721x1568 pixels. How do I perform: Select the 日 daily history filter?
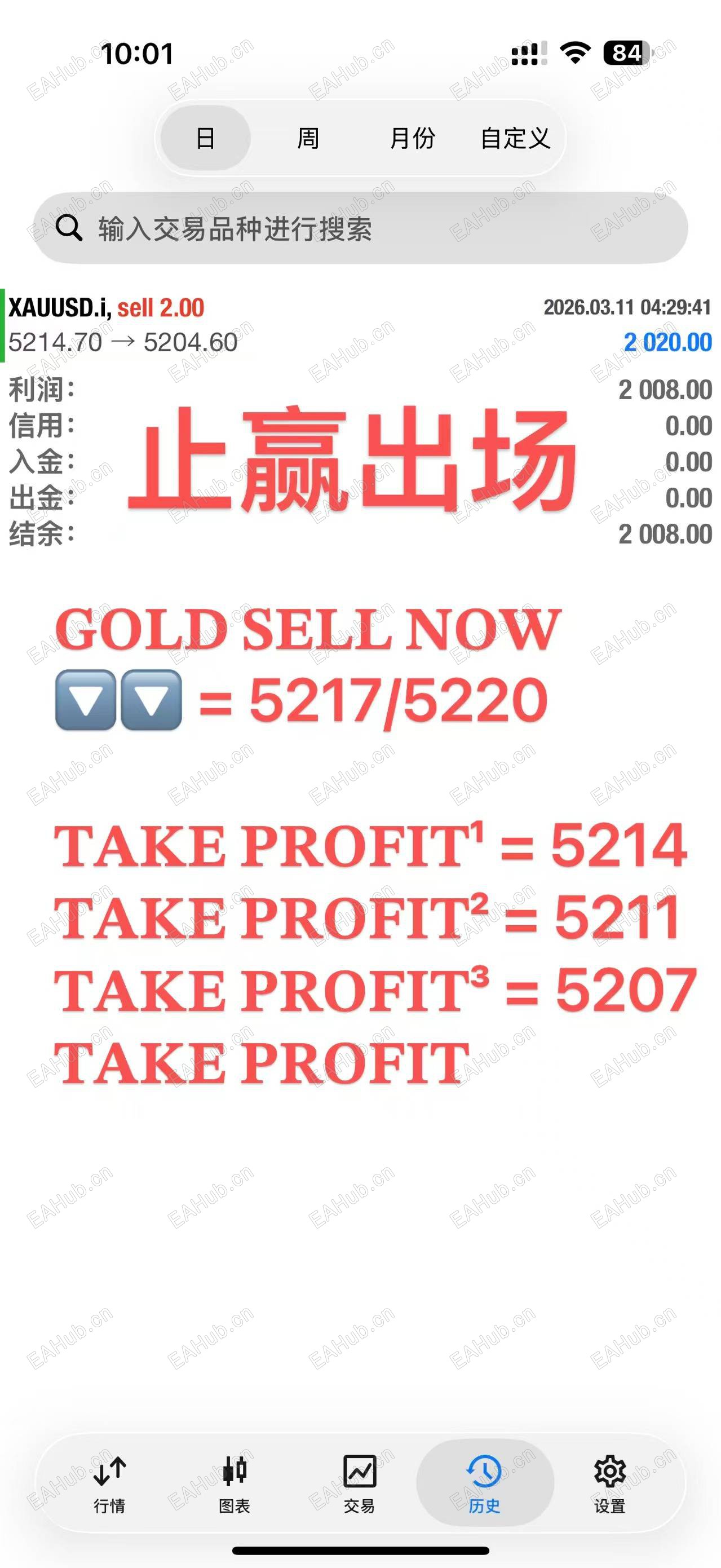(x=206, y=138)
